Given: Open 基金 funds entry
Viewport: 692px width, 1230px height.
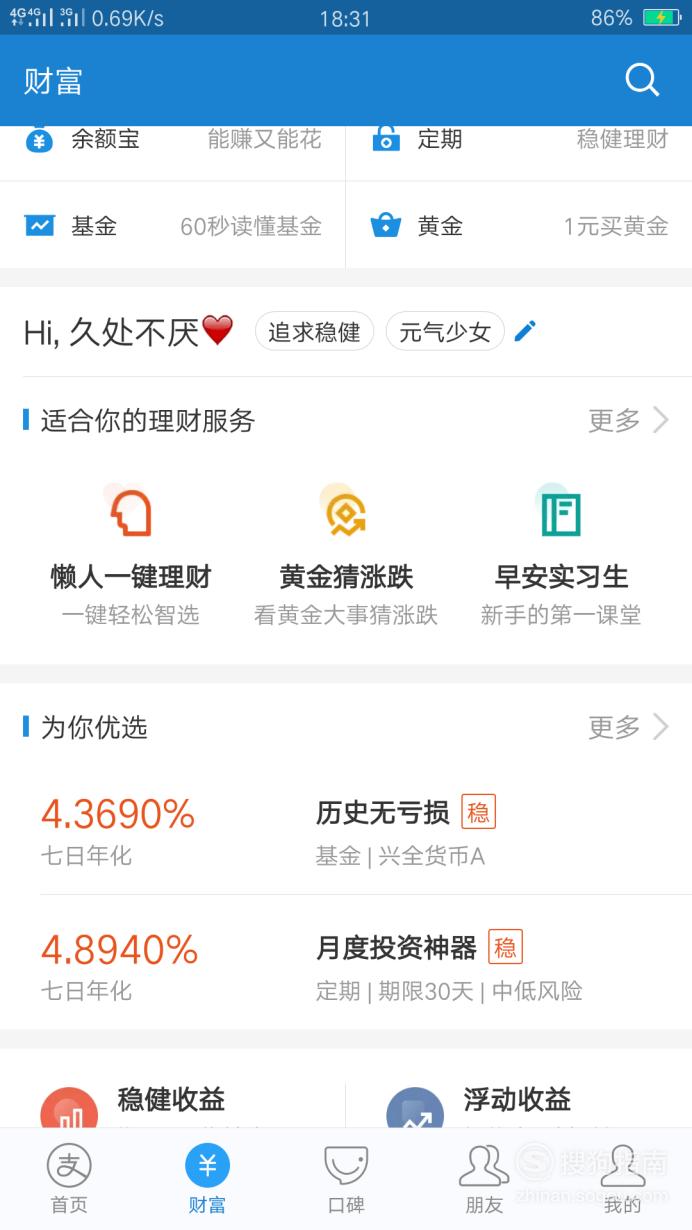Looking at the screenshot, I should pos(173,226).
